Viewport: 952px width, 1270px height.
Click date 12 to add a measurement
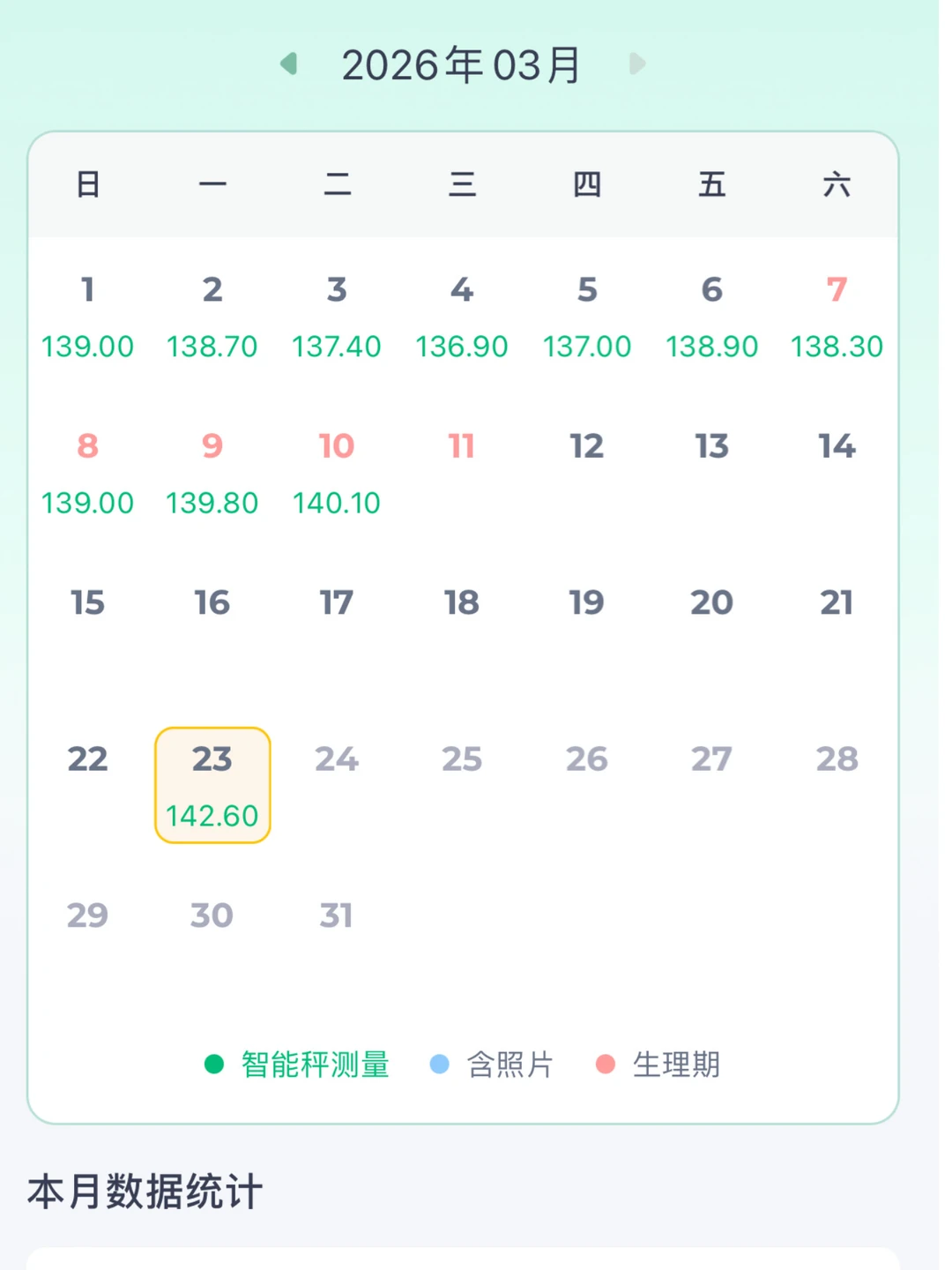[x=586, y=446]
